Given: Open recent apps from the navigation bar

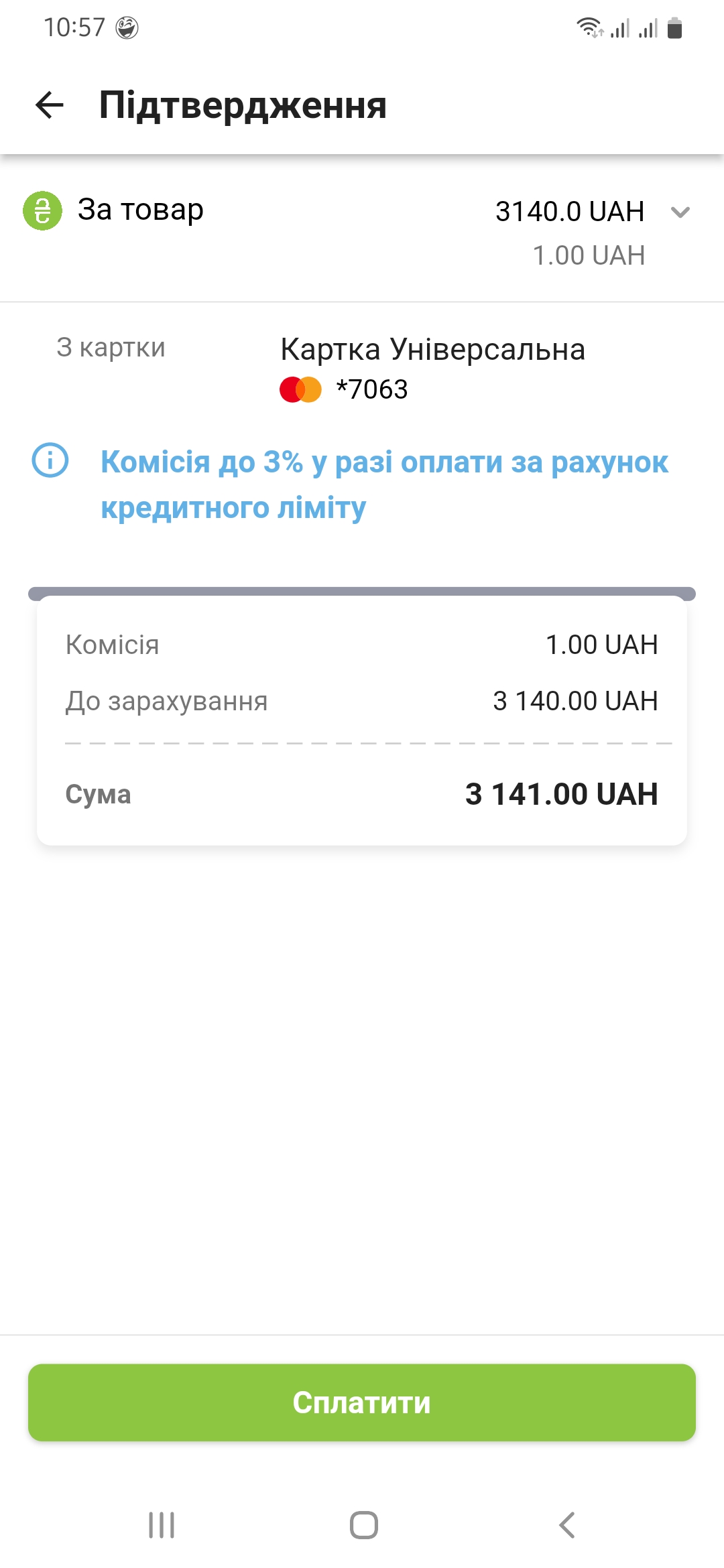Looking at the screenshot, I should (162, 1524).
